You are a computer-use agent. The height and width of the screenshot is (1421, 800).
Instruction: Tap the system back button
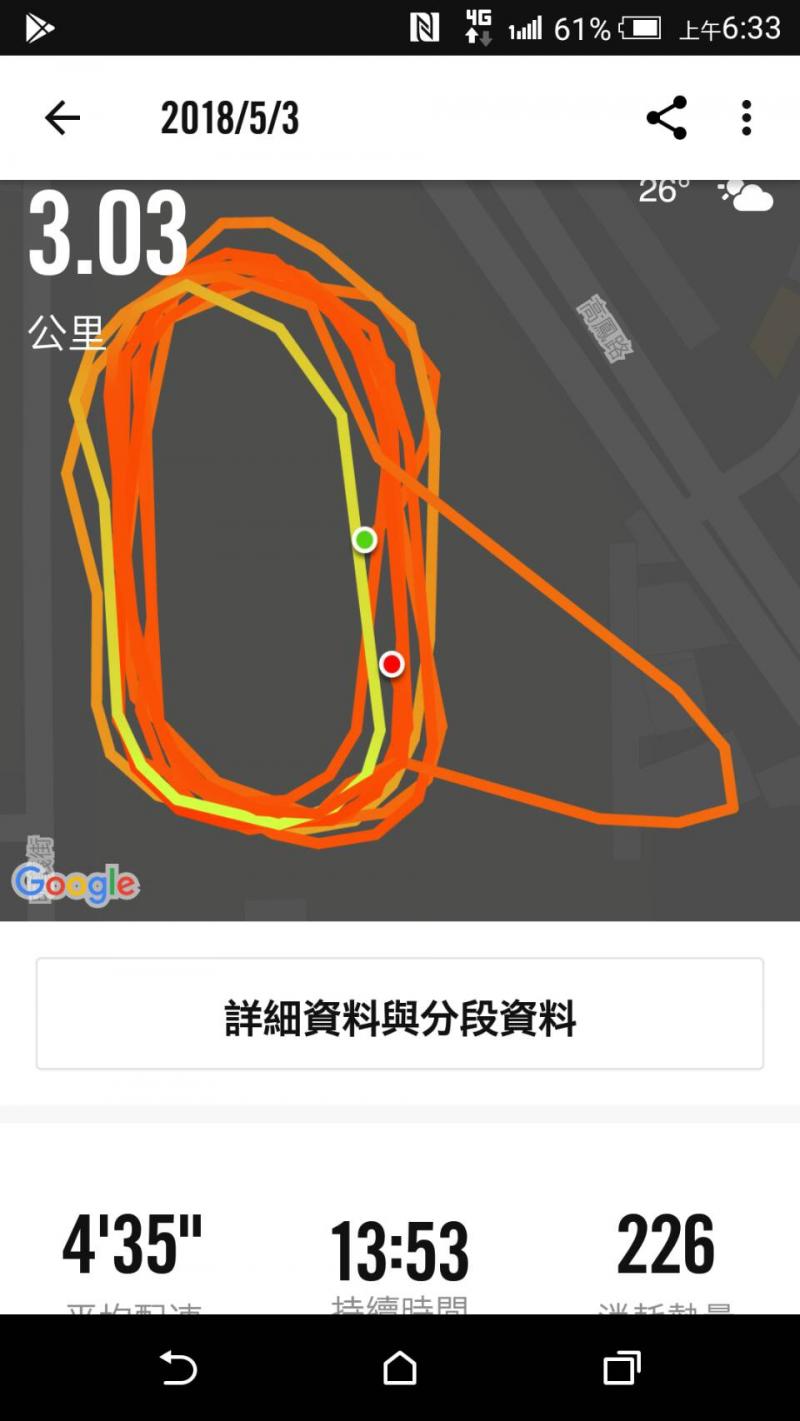click(x=178, y=1368)
